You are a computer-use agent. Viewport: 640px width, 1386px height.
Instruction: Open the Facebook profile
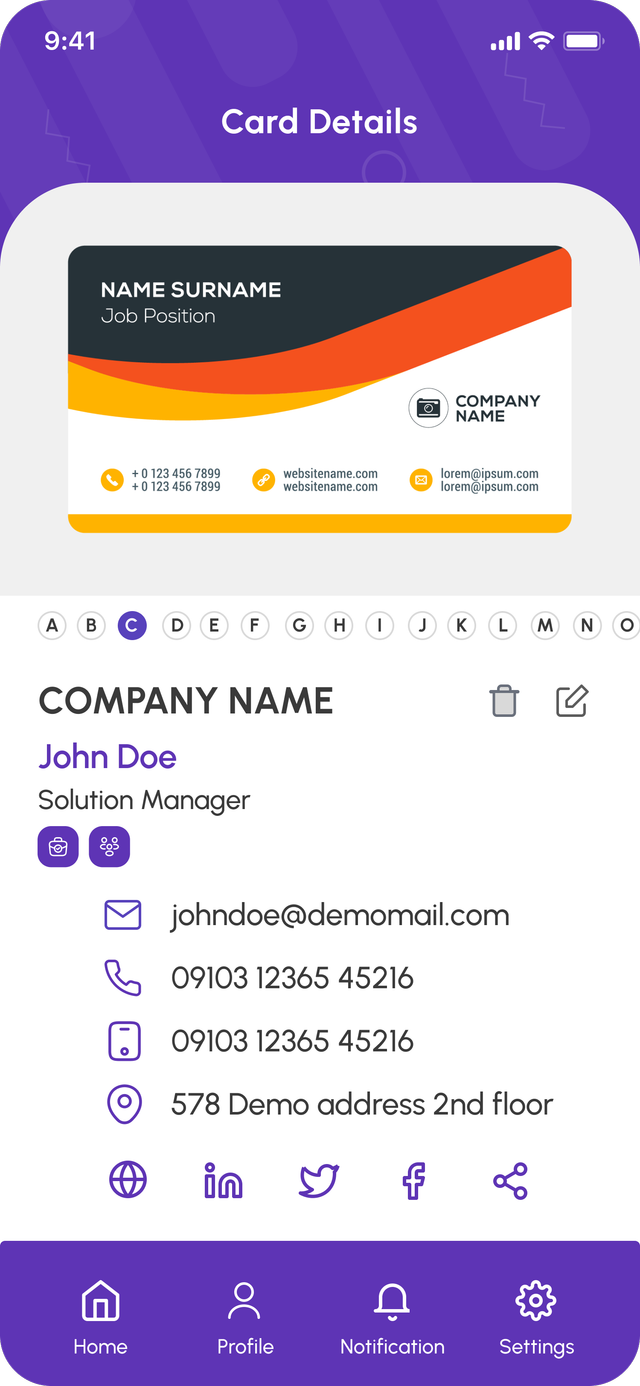pyautogui.click(x=414, y=1181)
